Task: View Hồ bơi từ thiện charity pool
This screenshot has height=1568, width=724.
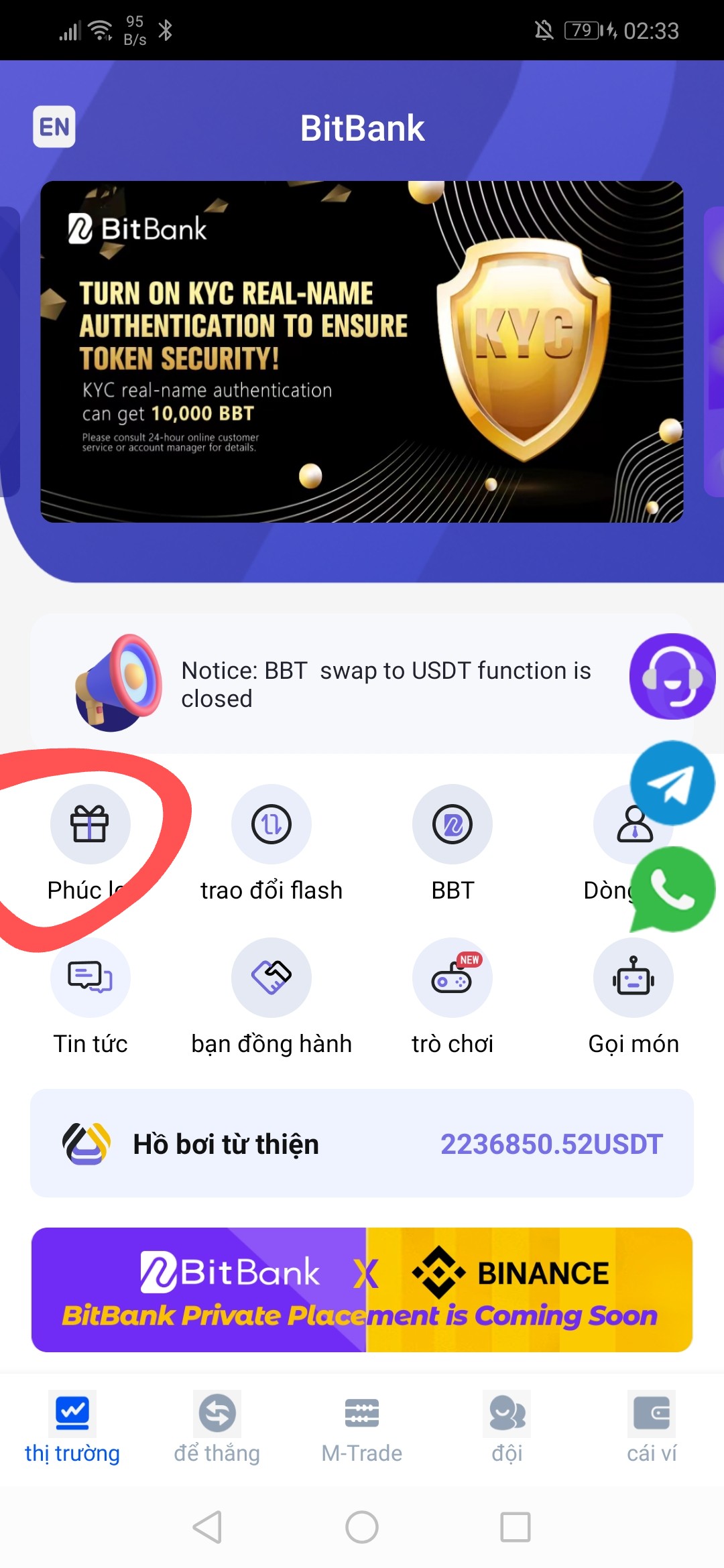Action: coord(362,1143)
